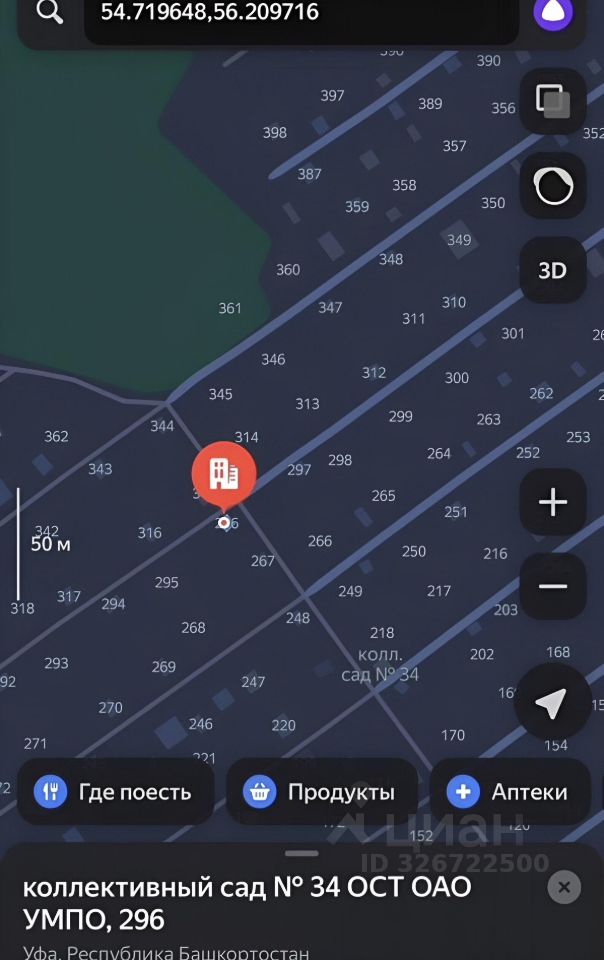The image size is (604, 960).
Task: Select the Где поесть chip
Action: [113, 792]
